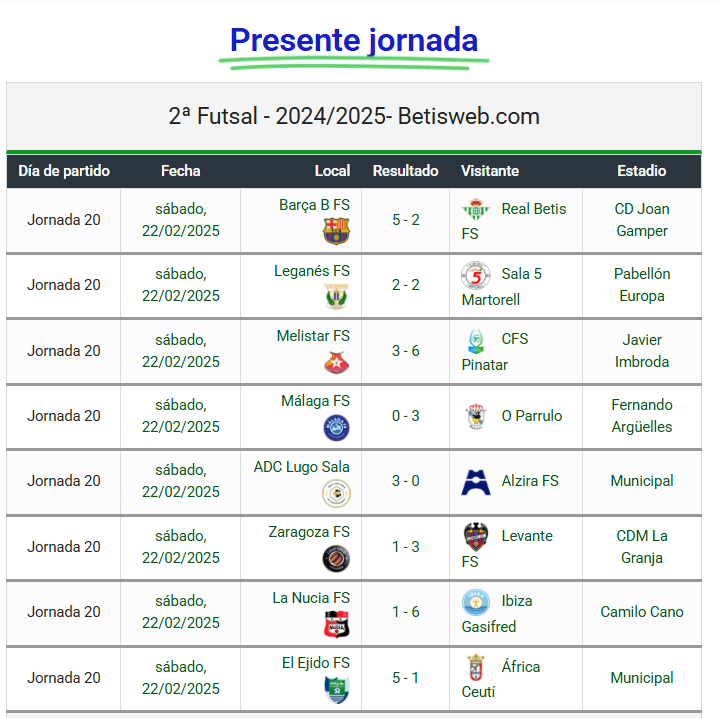Open the Barça B FS team link
Image resolution: width=721 pixels, height=718 pixels.
pos(314,205)
